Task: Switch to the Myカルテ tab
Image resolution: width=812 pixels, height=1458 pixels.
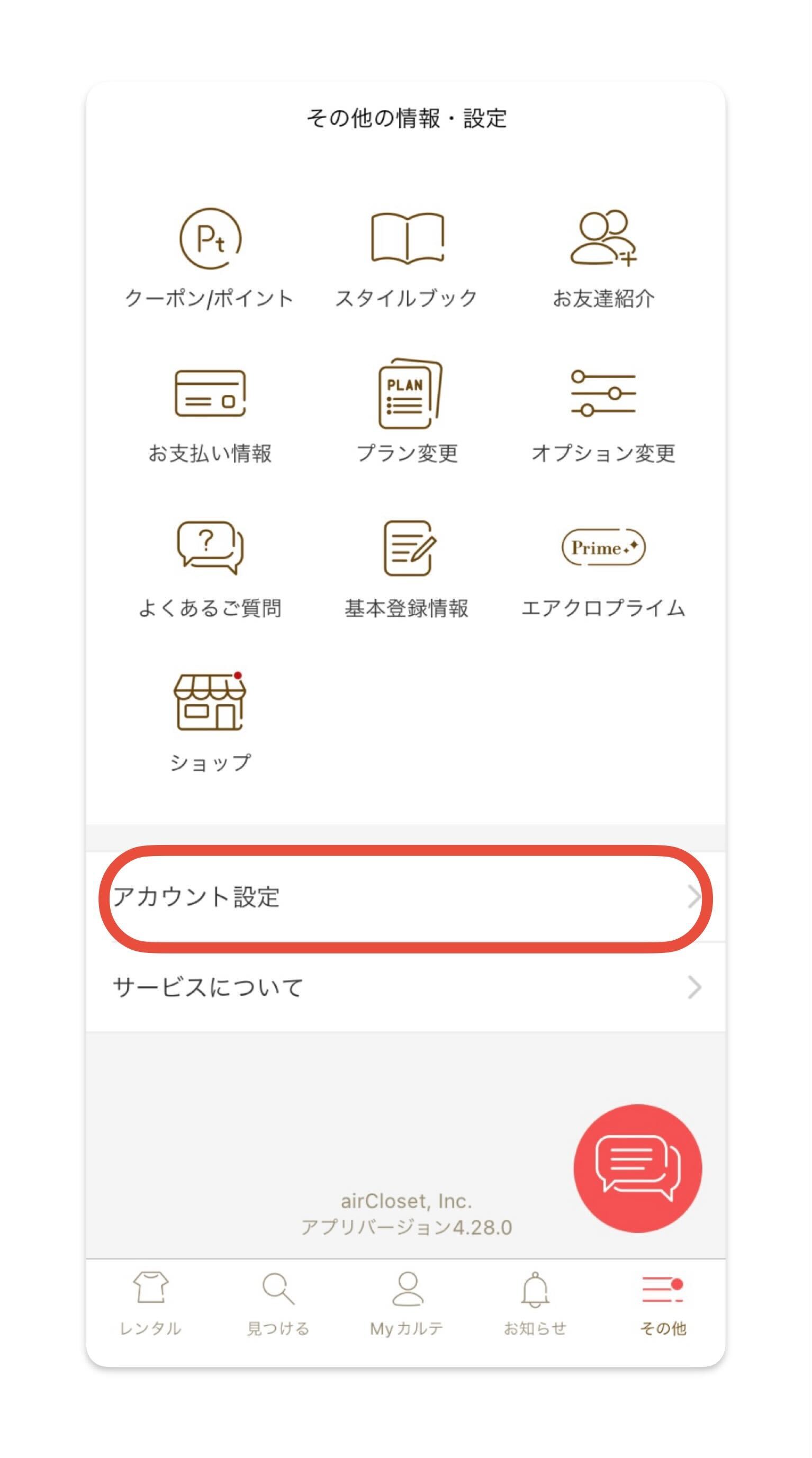Action: (407, 1304)
